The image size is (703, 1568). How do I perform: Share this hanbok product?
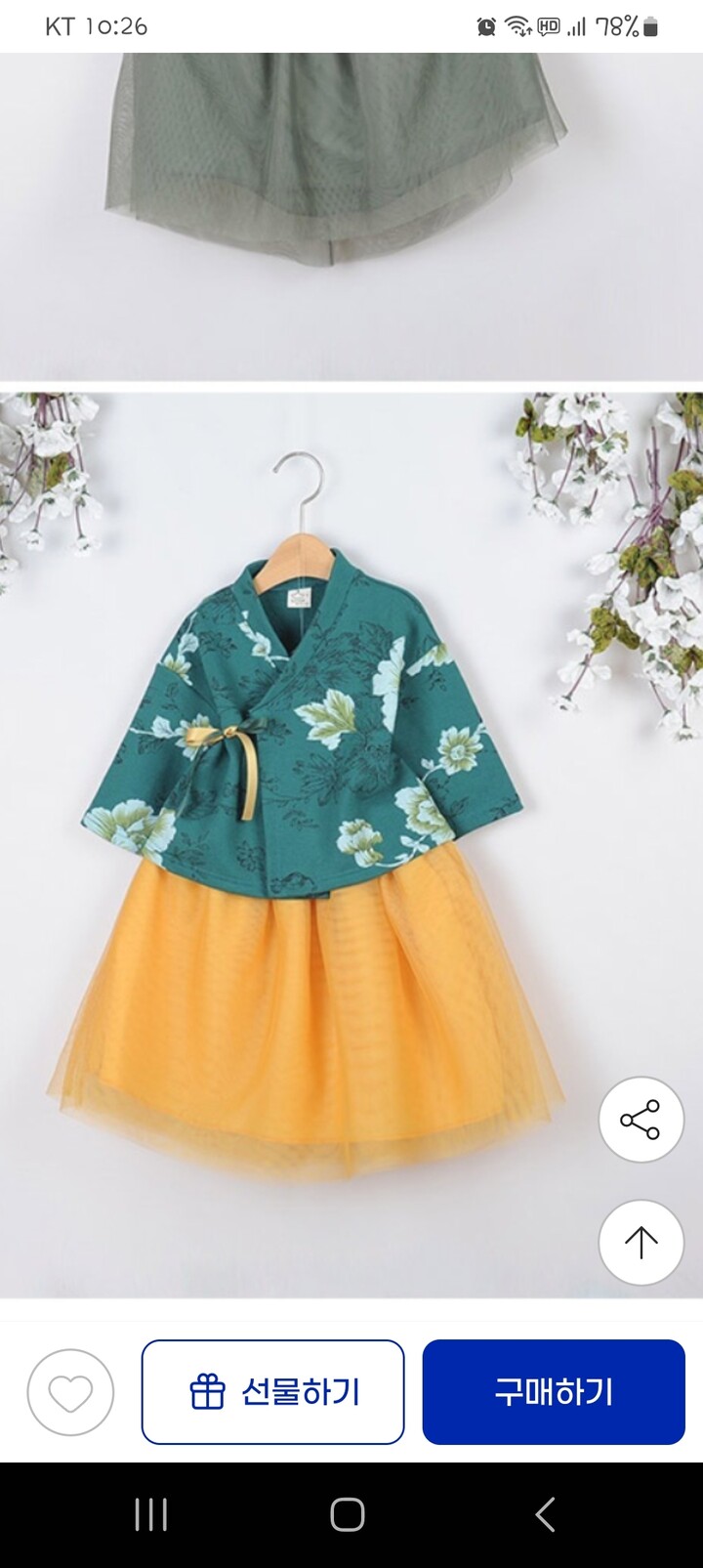(x=641, y=1120)
